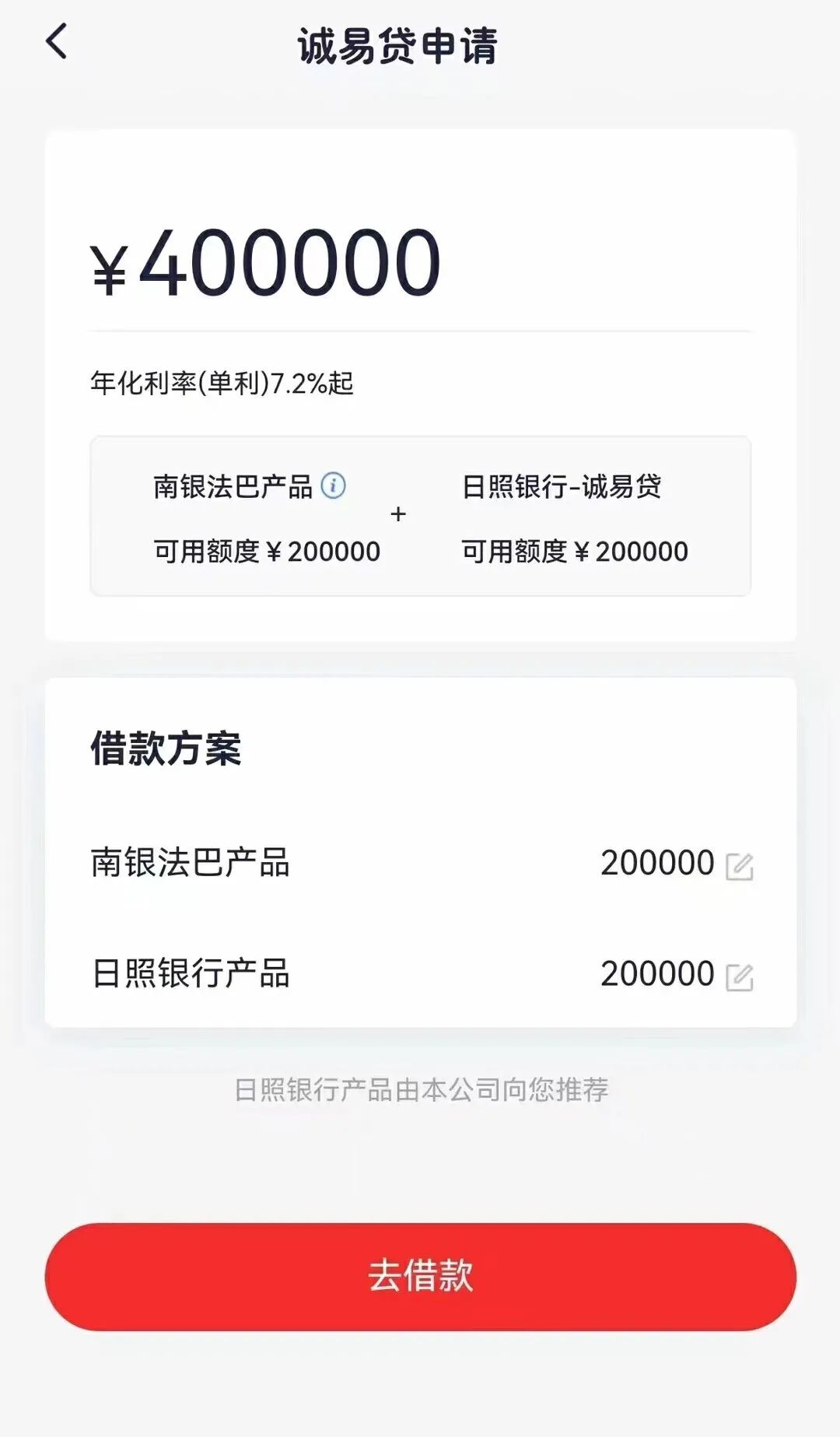840x1437 pixels.
Task: Open info icon beside 南银法巴产品
Action: (x=334, y=485)
